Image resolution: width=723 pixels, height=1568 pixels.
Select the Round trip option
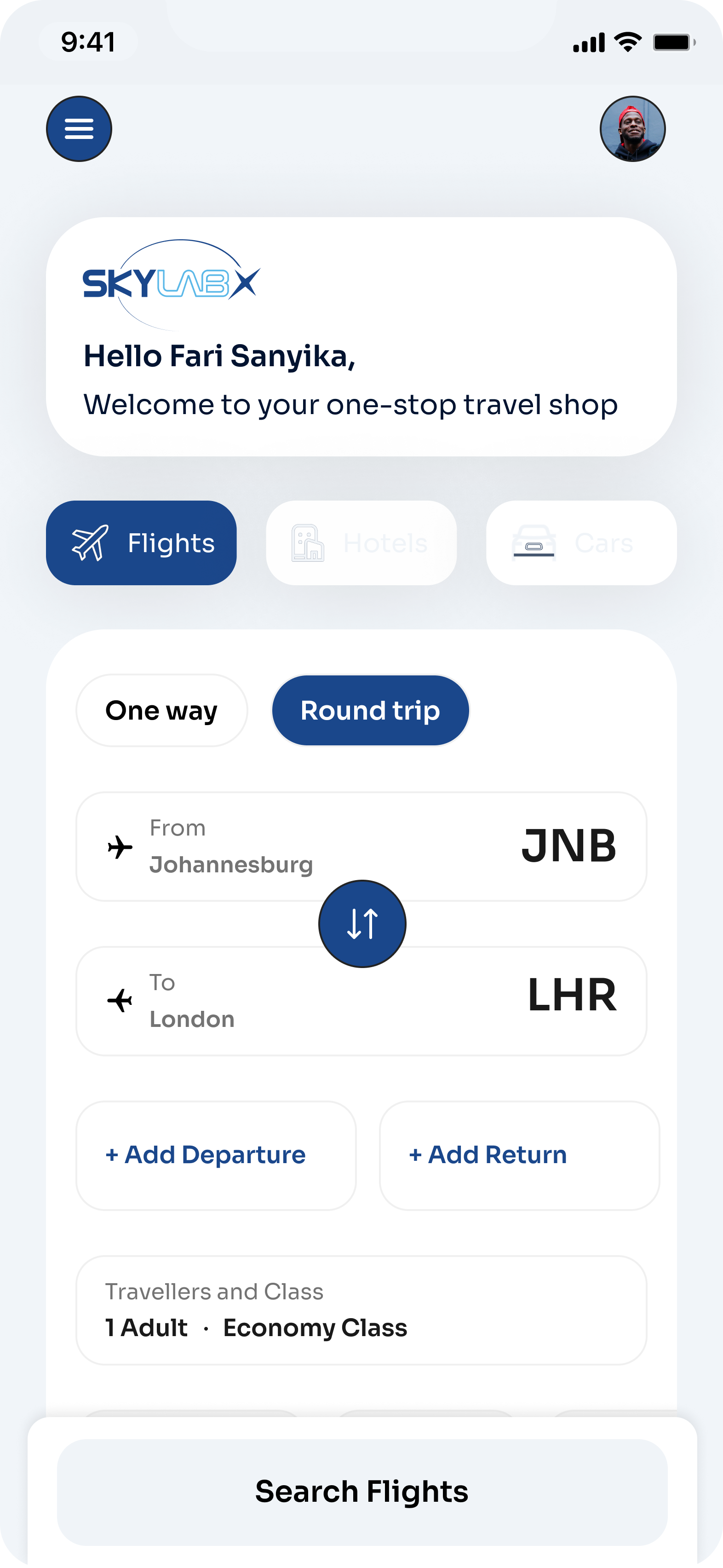click(370, 710)
